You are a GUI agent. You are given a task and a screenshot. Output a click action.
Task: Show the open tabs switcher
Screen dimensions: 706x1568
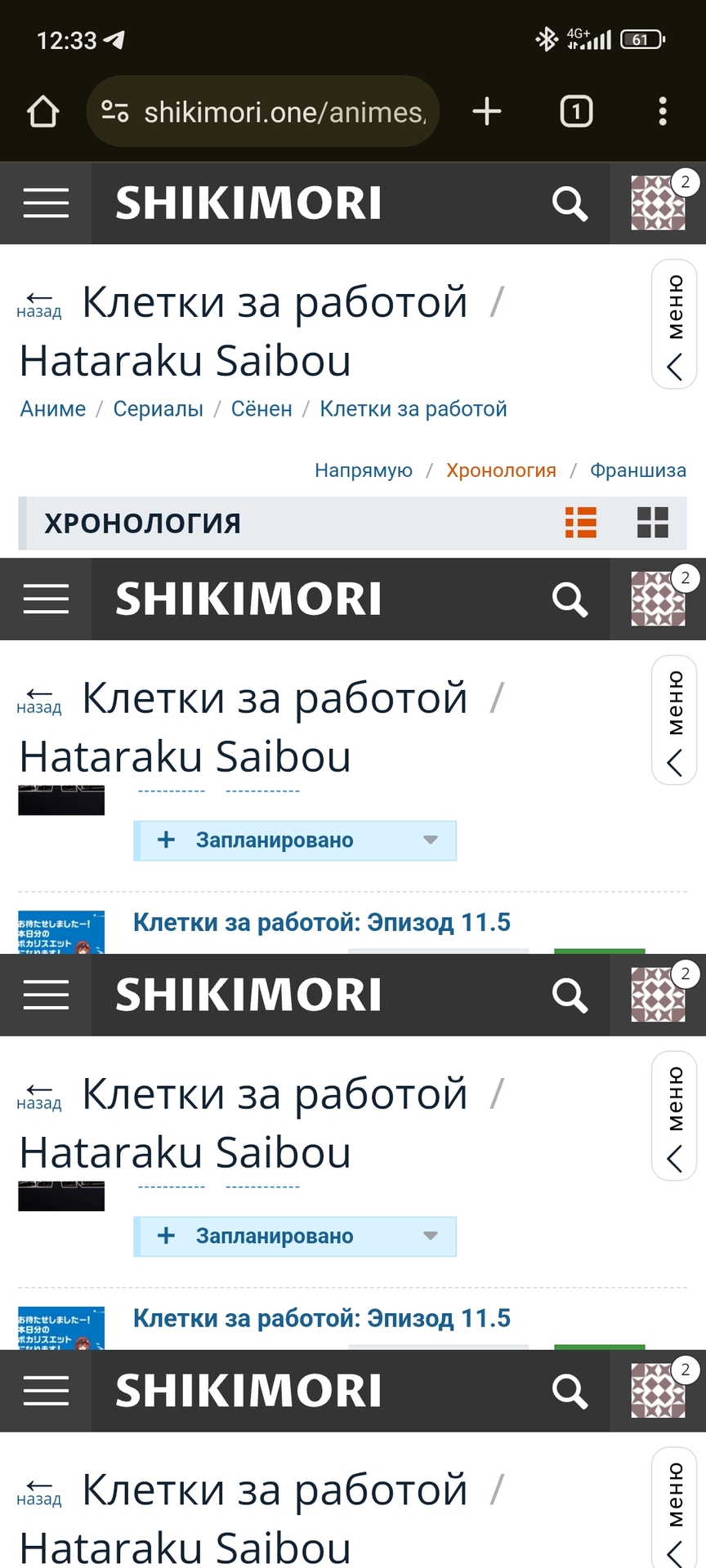click(x=576, y=112)
